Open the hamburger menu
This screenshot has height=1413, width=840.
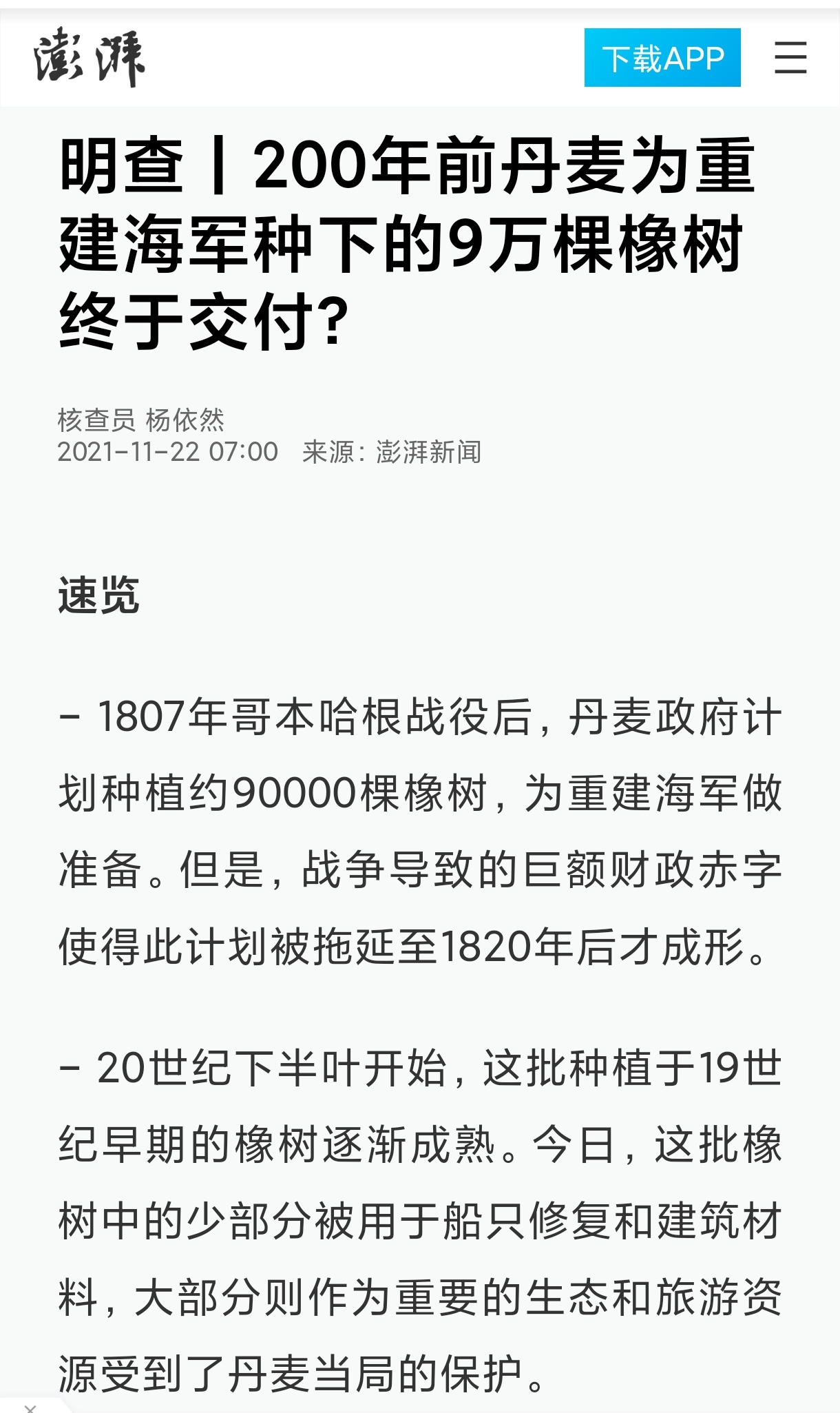tap(790, 57)
